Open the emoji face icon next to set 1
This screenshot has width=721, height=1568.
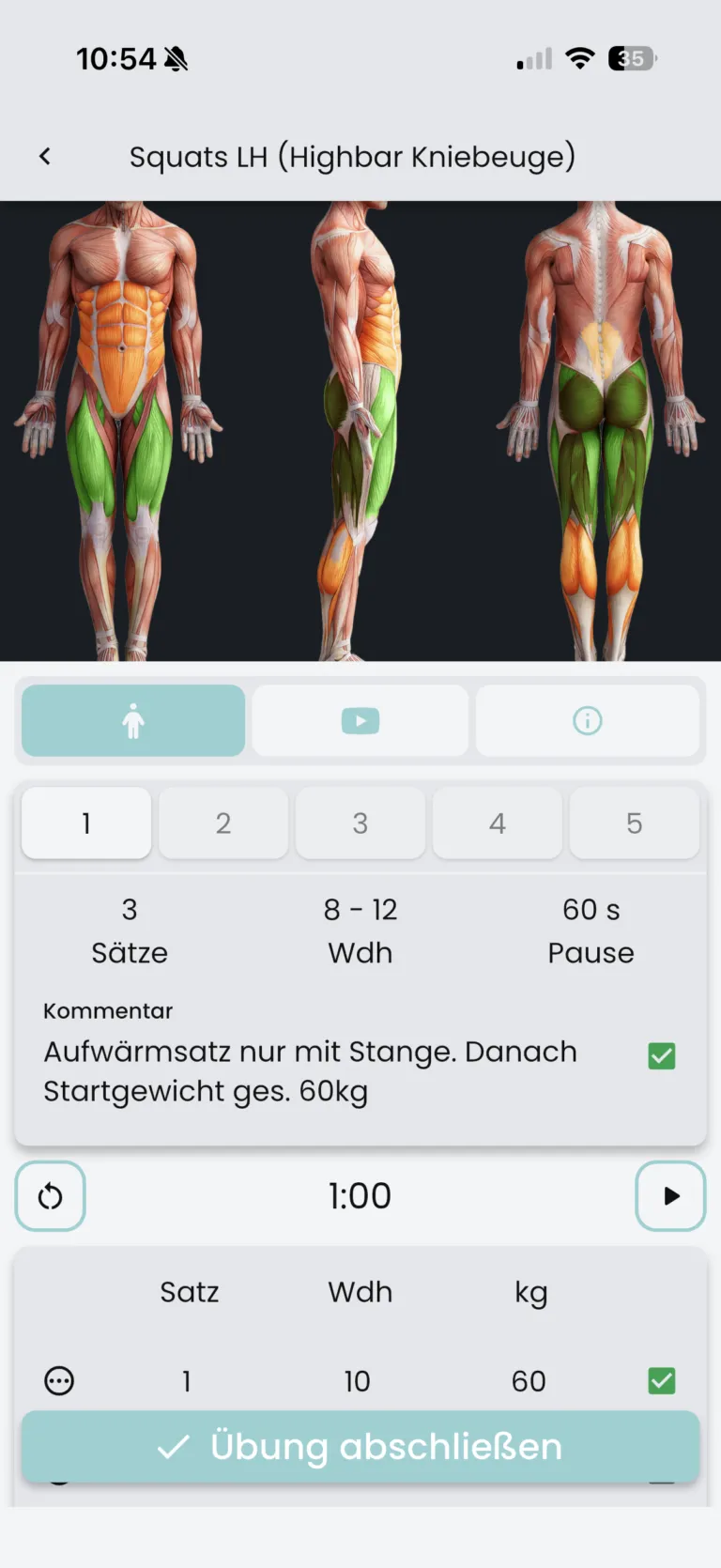pos(59,1380)
